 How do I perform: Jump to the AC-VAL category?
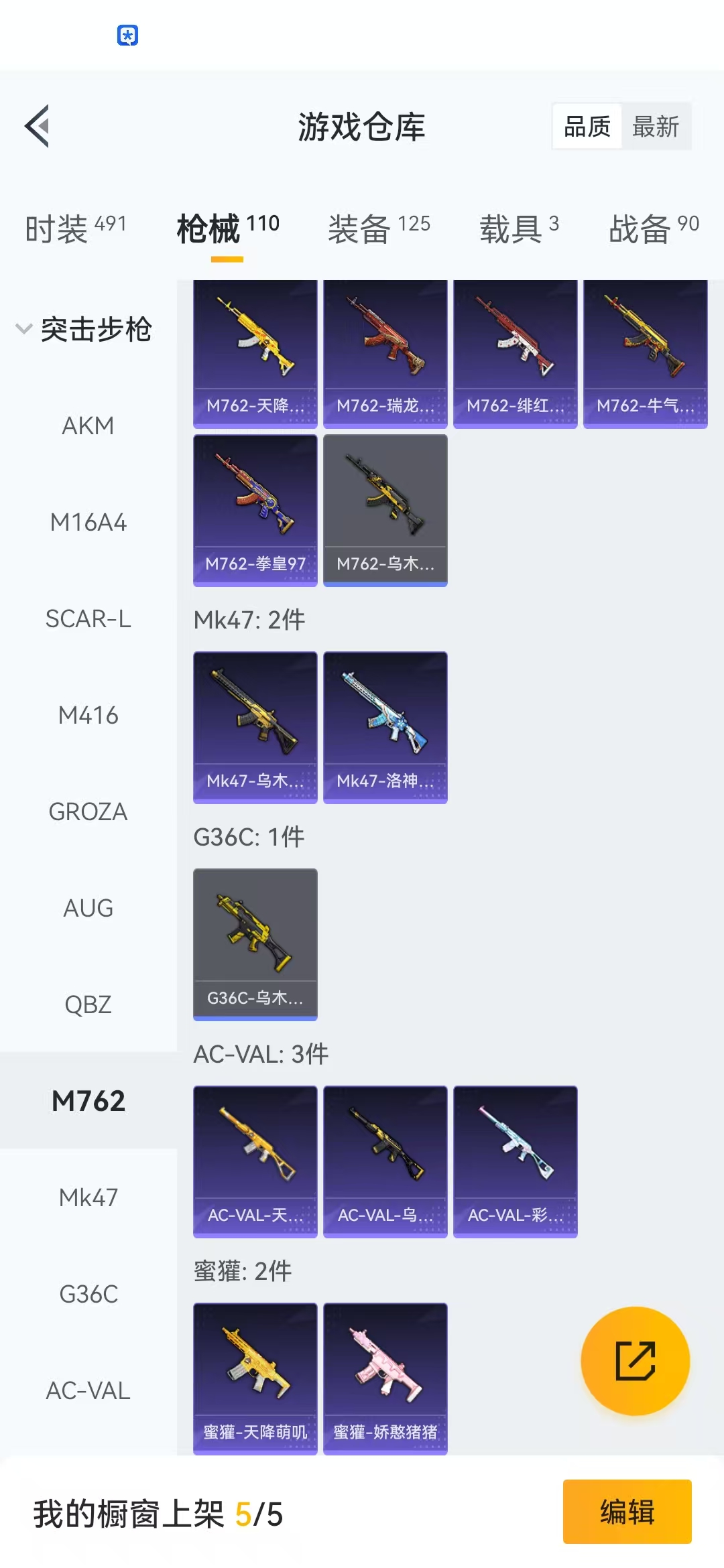pyautogui.click(x=88, y=1390)
